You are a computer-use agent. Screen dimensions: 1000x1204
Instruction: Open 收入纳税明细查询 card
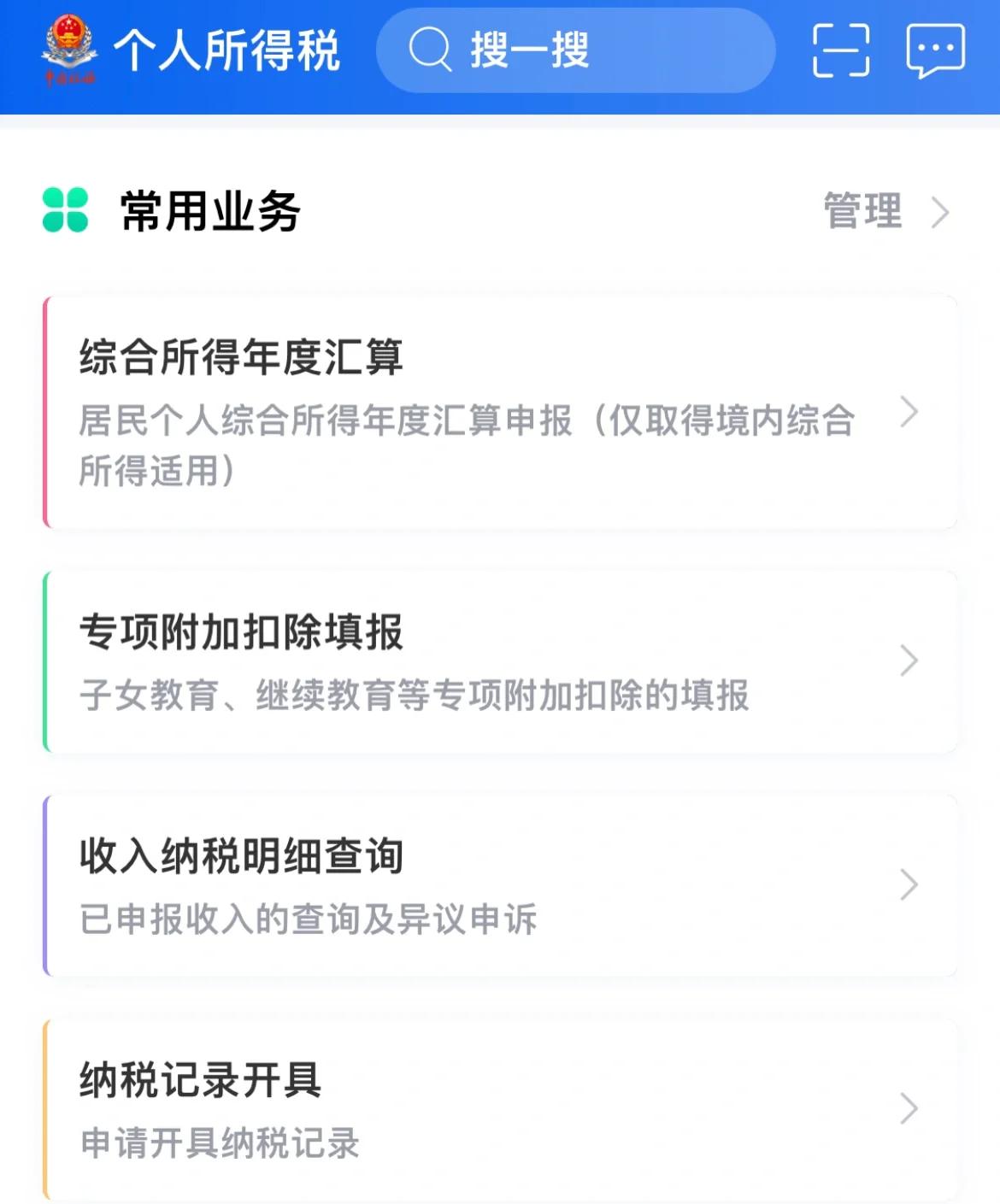(500, 885)
